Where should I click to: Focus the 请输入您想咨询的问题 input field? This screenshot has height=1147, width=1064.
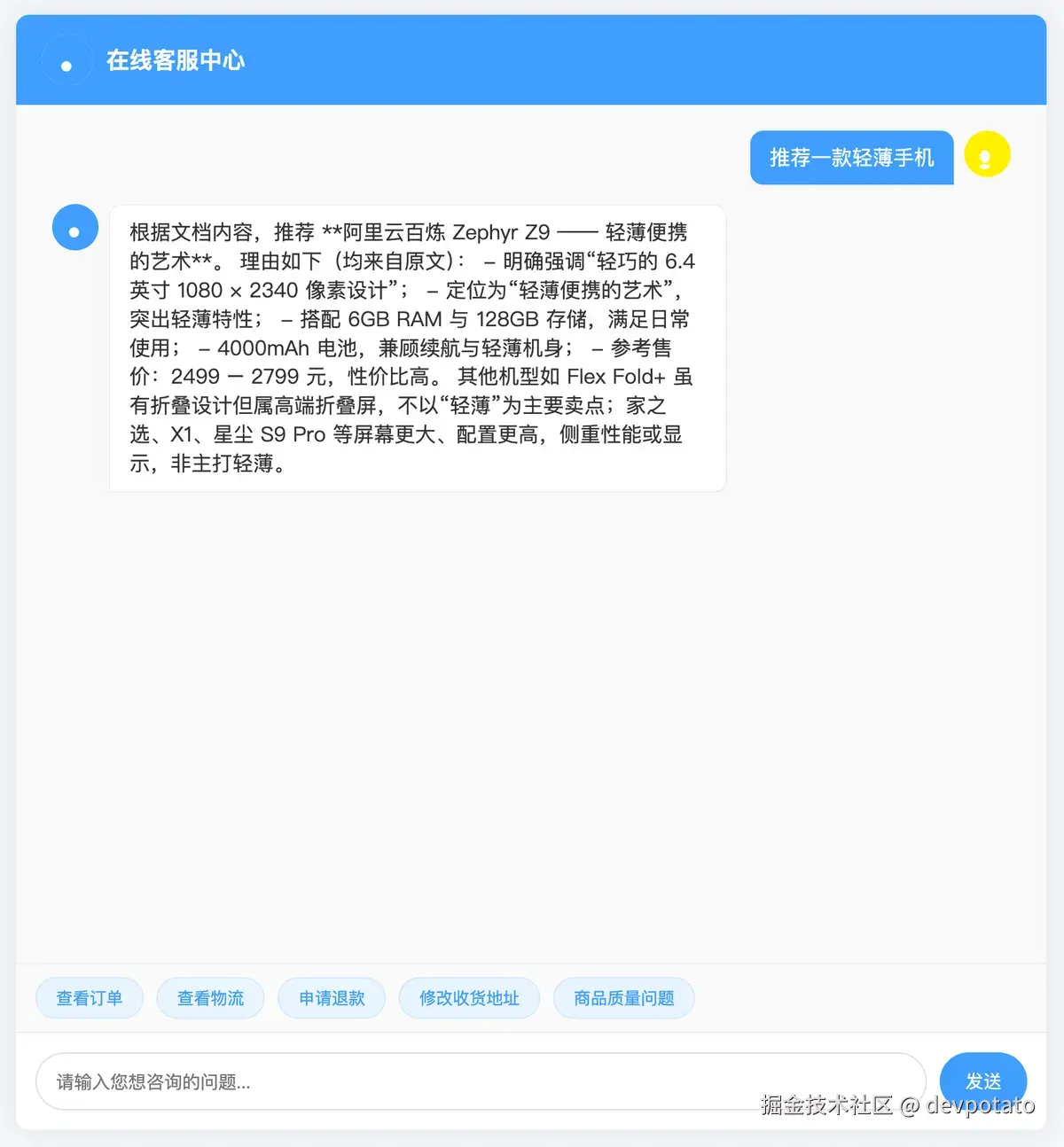[x=479, y=1081]
